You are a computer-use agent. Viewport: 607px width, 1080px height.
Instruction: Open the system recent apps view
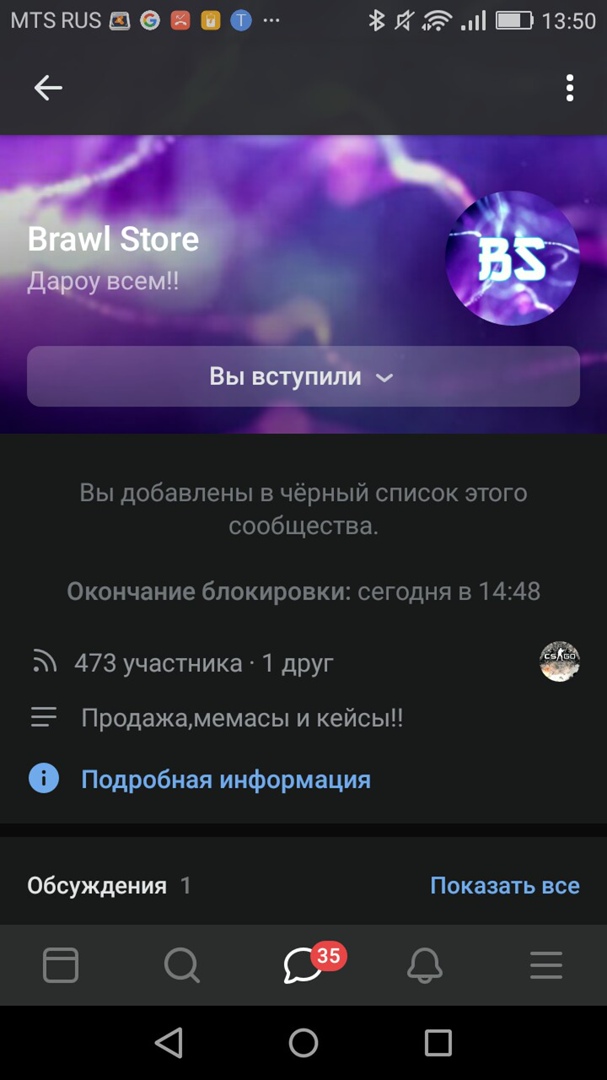[x=438, y=1043]
